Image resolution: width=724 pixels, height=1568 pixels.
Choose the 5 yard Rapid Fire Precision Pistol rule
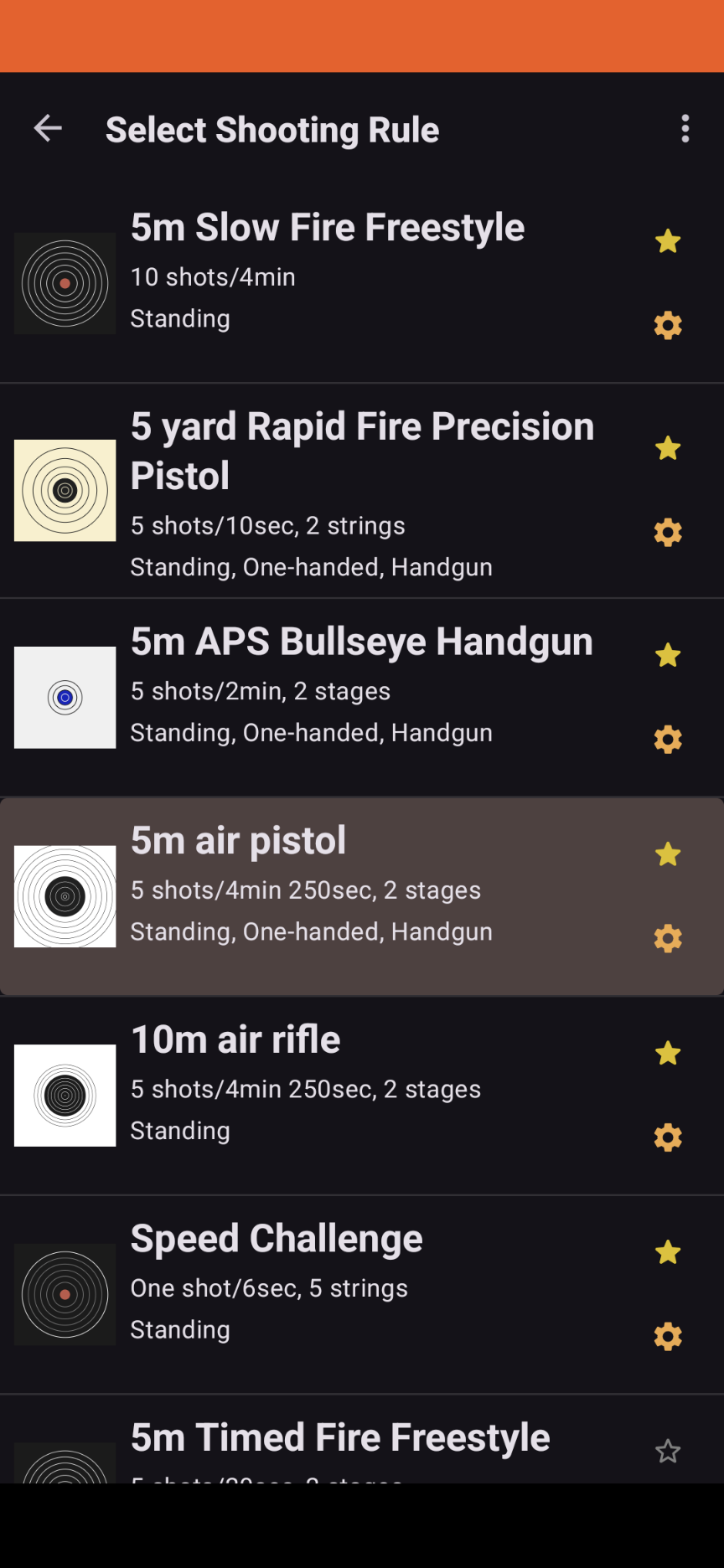tap(335, 490)
